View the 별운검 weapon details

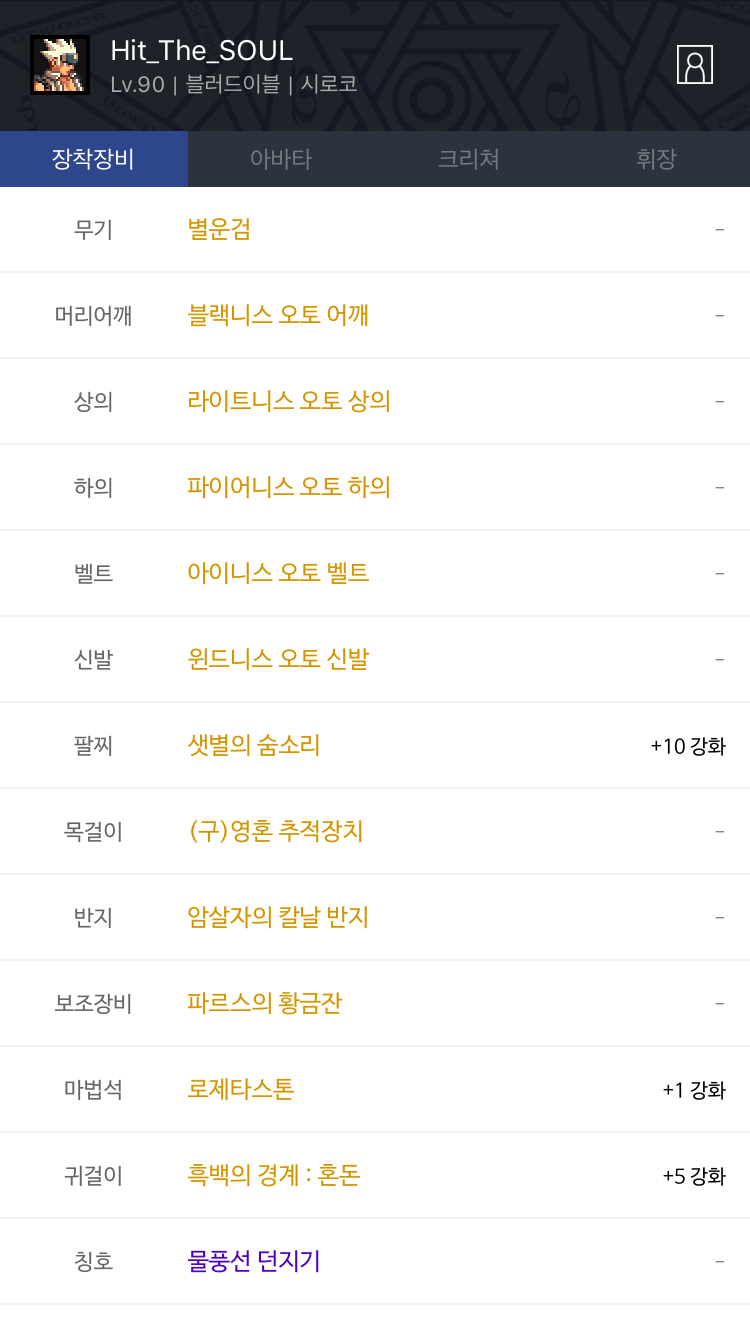219,230
